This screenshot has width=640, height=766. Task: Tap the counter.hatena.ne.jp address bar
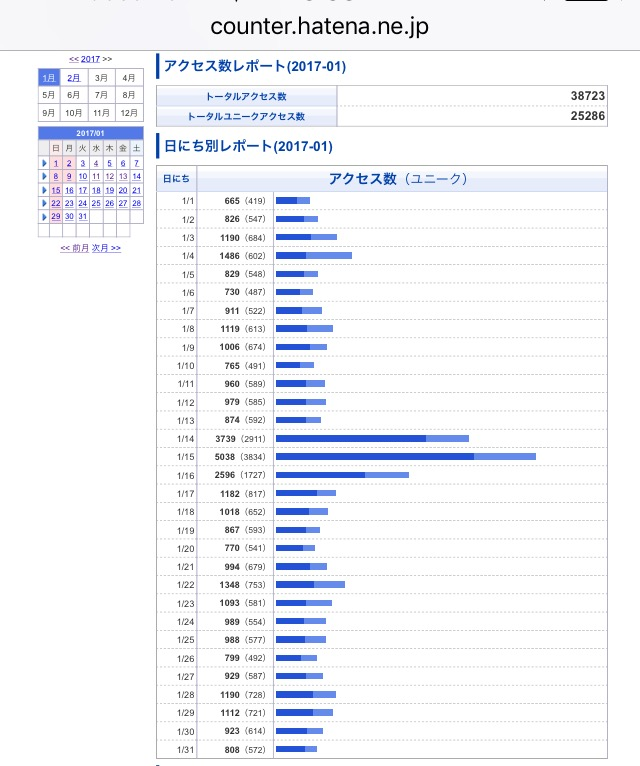coord(320,26)
